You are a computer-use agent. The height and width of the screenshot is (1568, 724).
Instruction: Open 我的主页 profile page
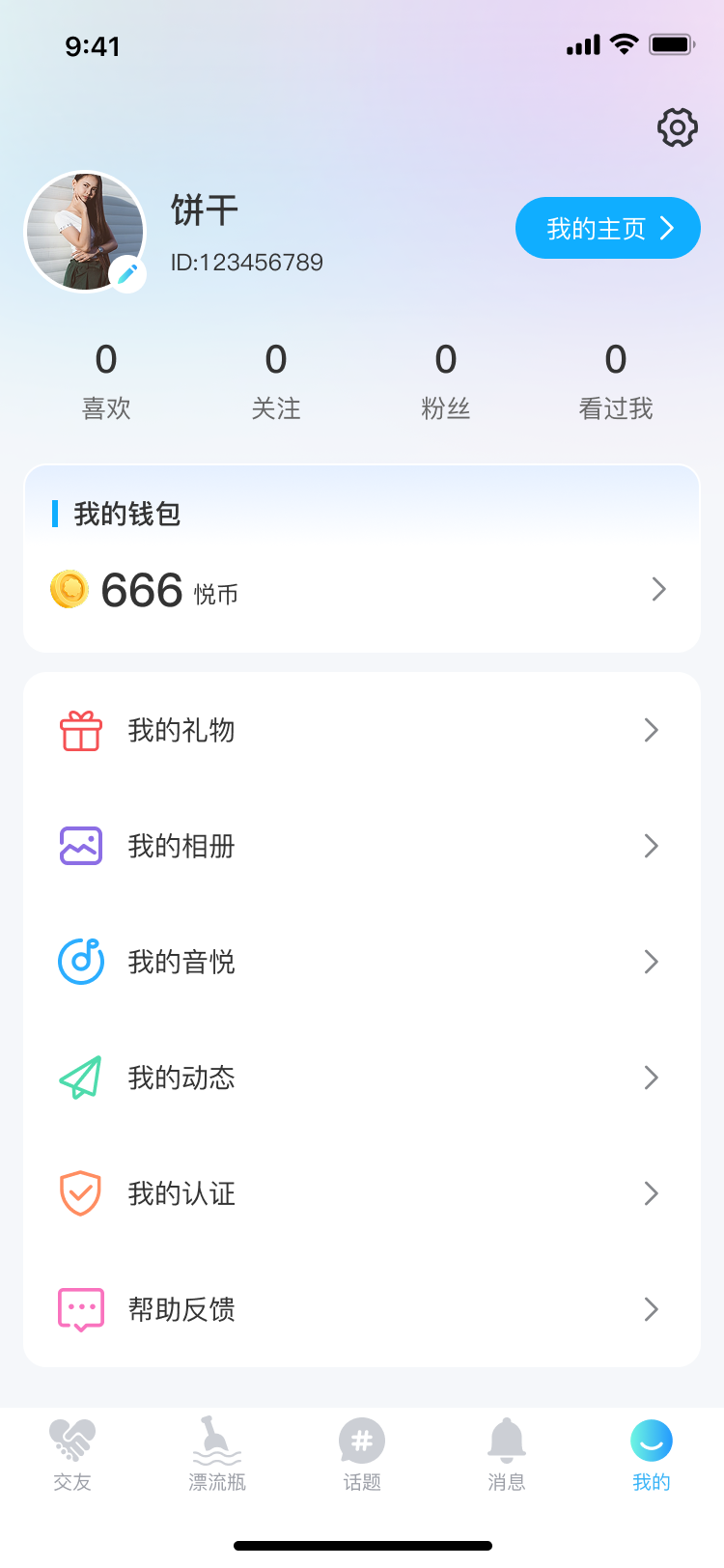(607, 228)
